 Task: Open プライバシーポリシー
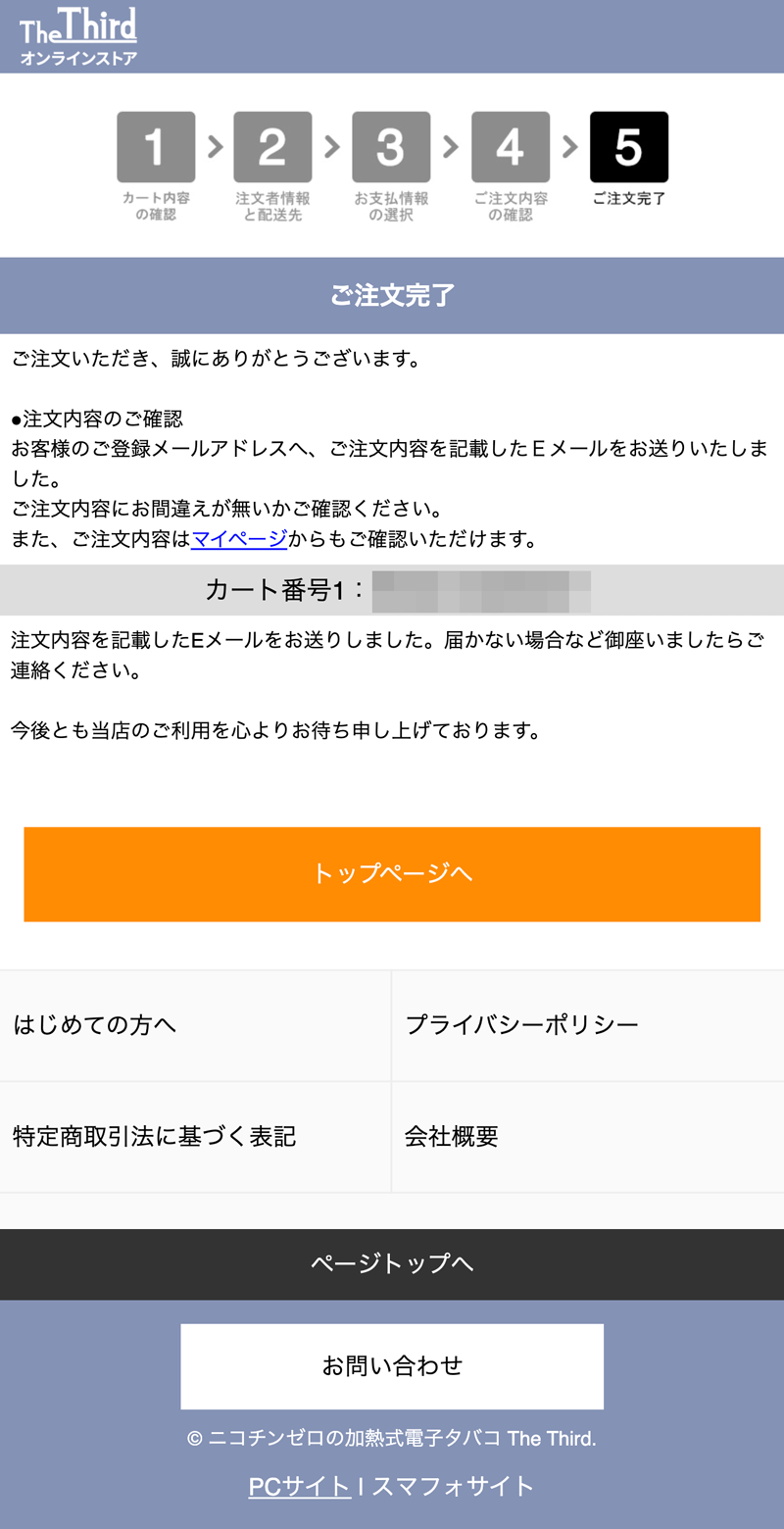point(587,1025)
